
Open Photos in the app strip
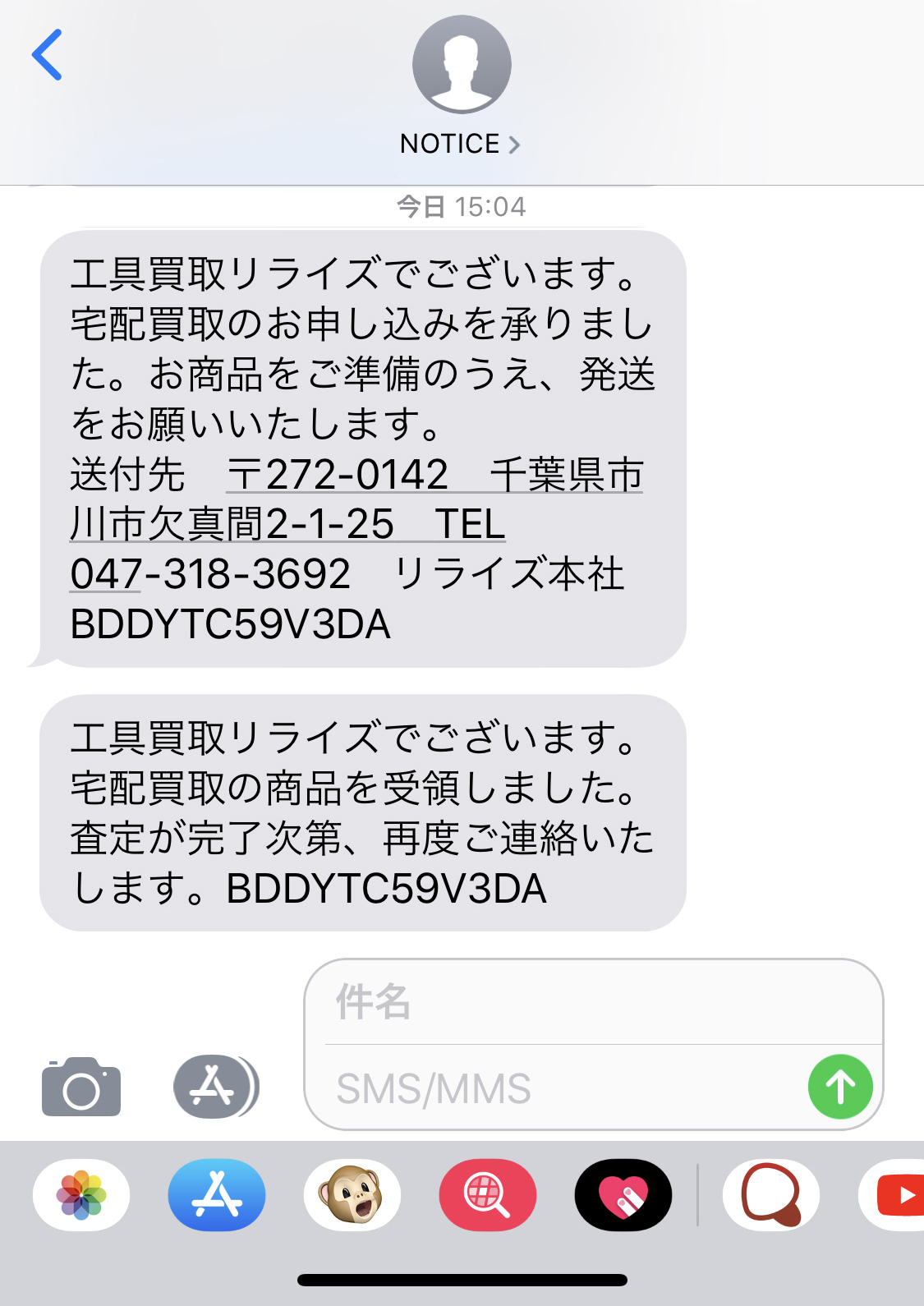click(x=81, y=1195)
